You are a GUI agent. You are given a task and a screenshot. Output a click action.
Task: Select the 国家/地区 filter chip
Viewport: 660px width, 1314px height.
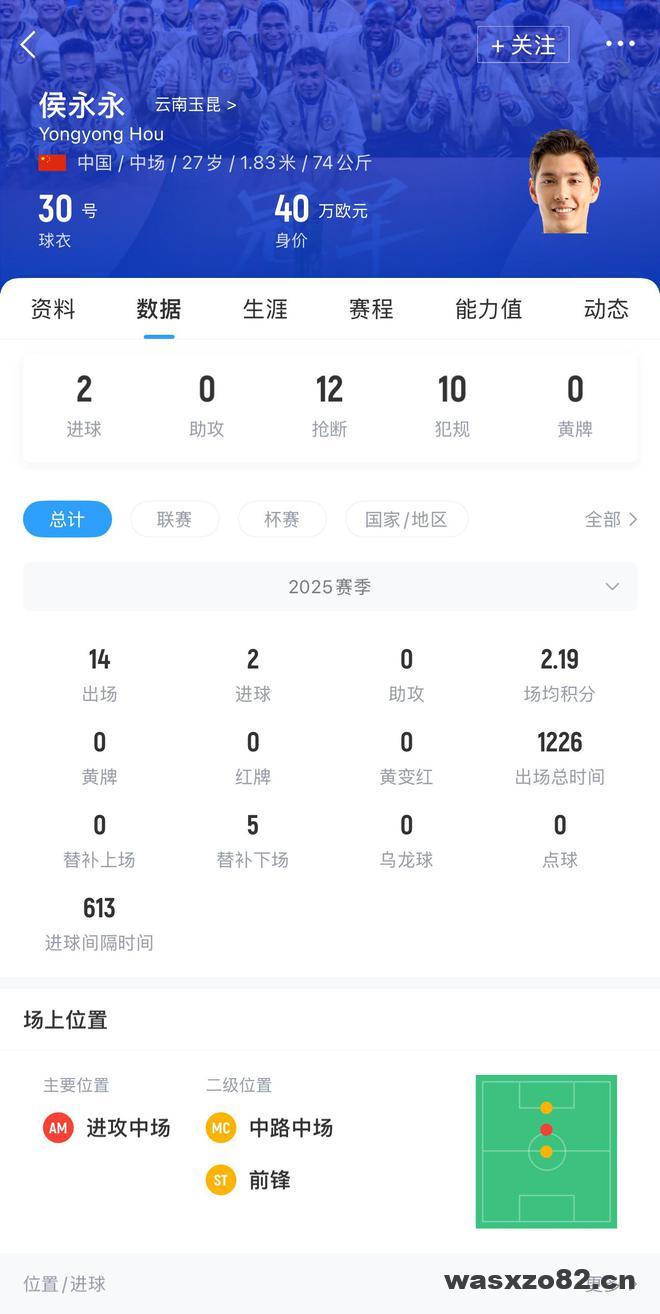406,519
